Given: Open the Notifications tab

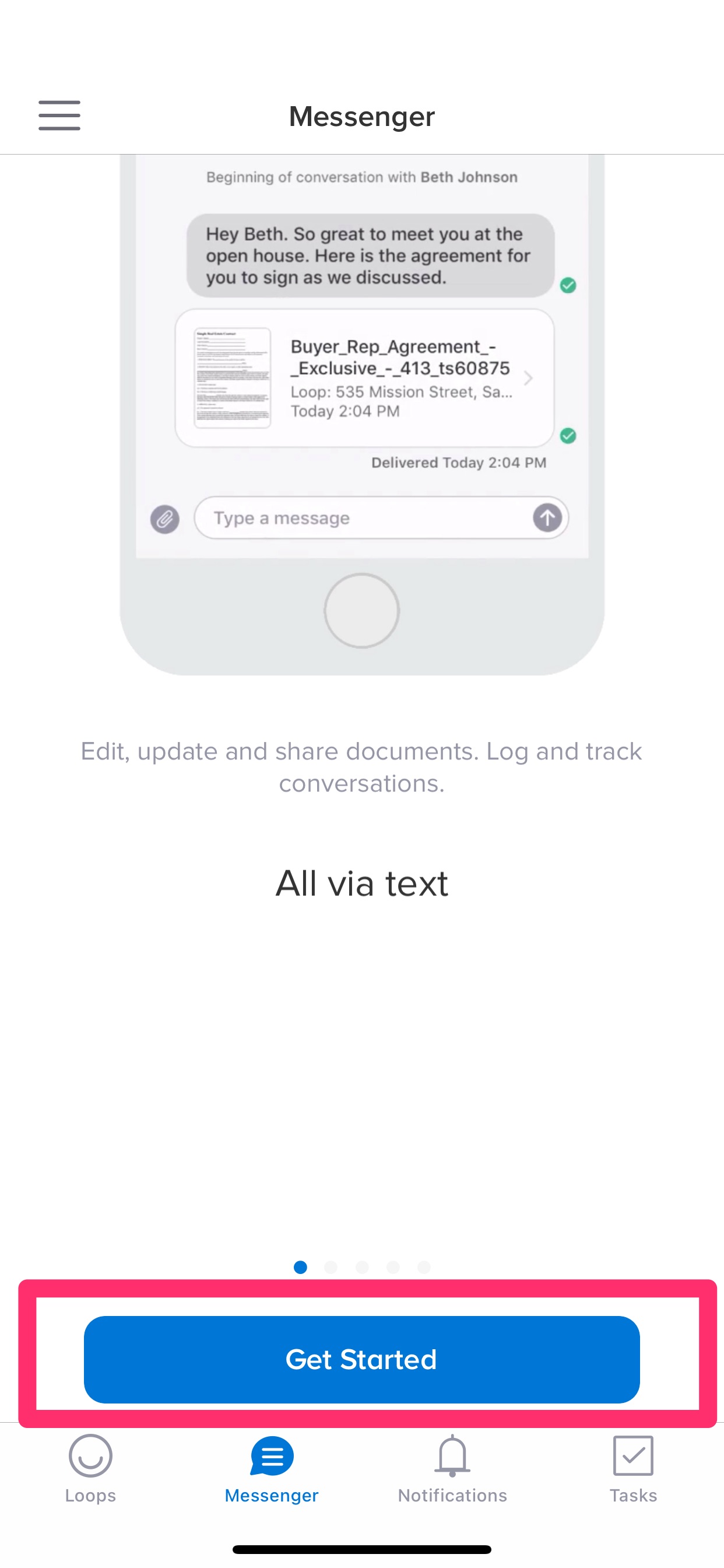Looking at the screenshot, I should [x=452, y=1468].
